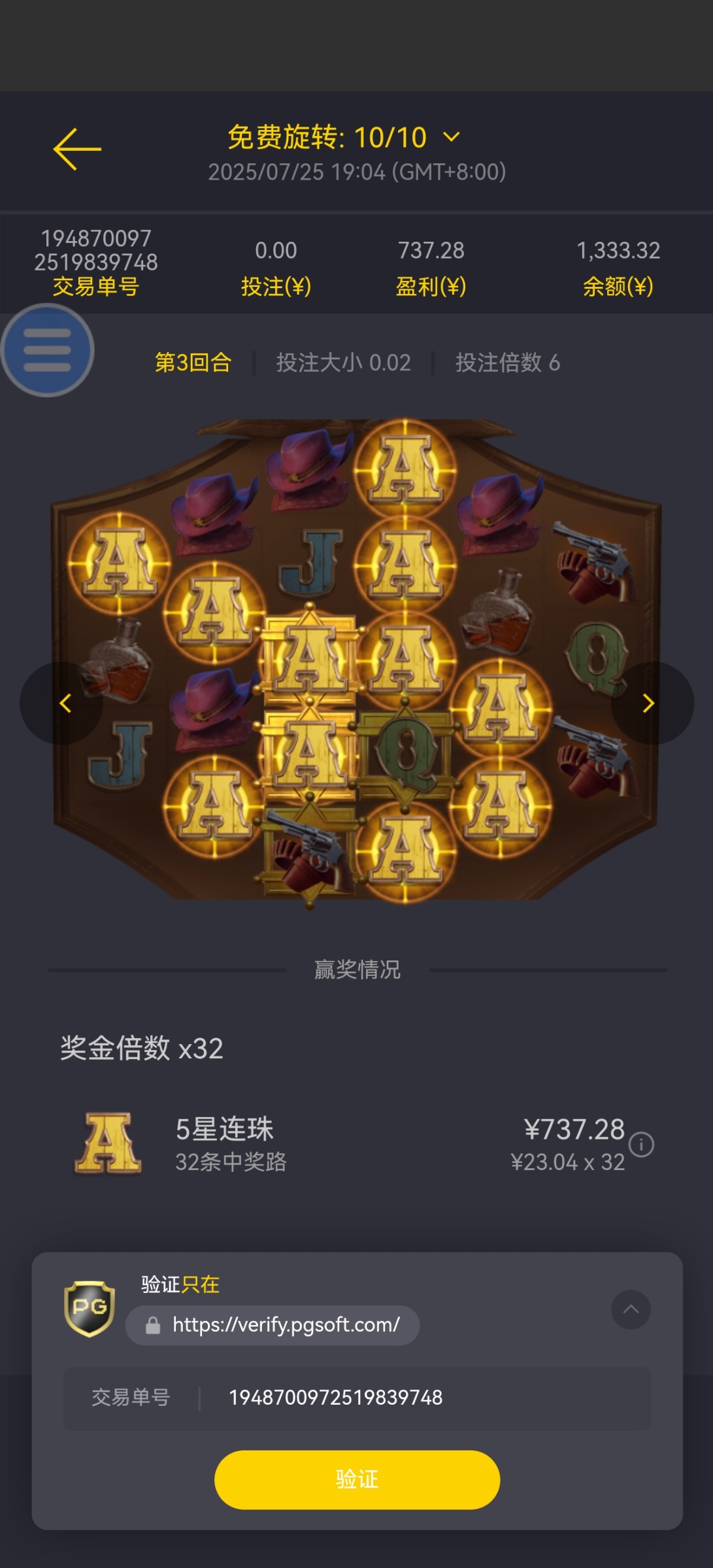Tap the yellow 验证 button
This screenshot has height=1568, width=713.
[357, 1479]
